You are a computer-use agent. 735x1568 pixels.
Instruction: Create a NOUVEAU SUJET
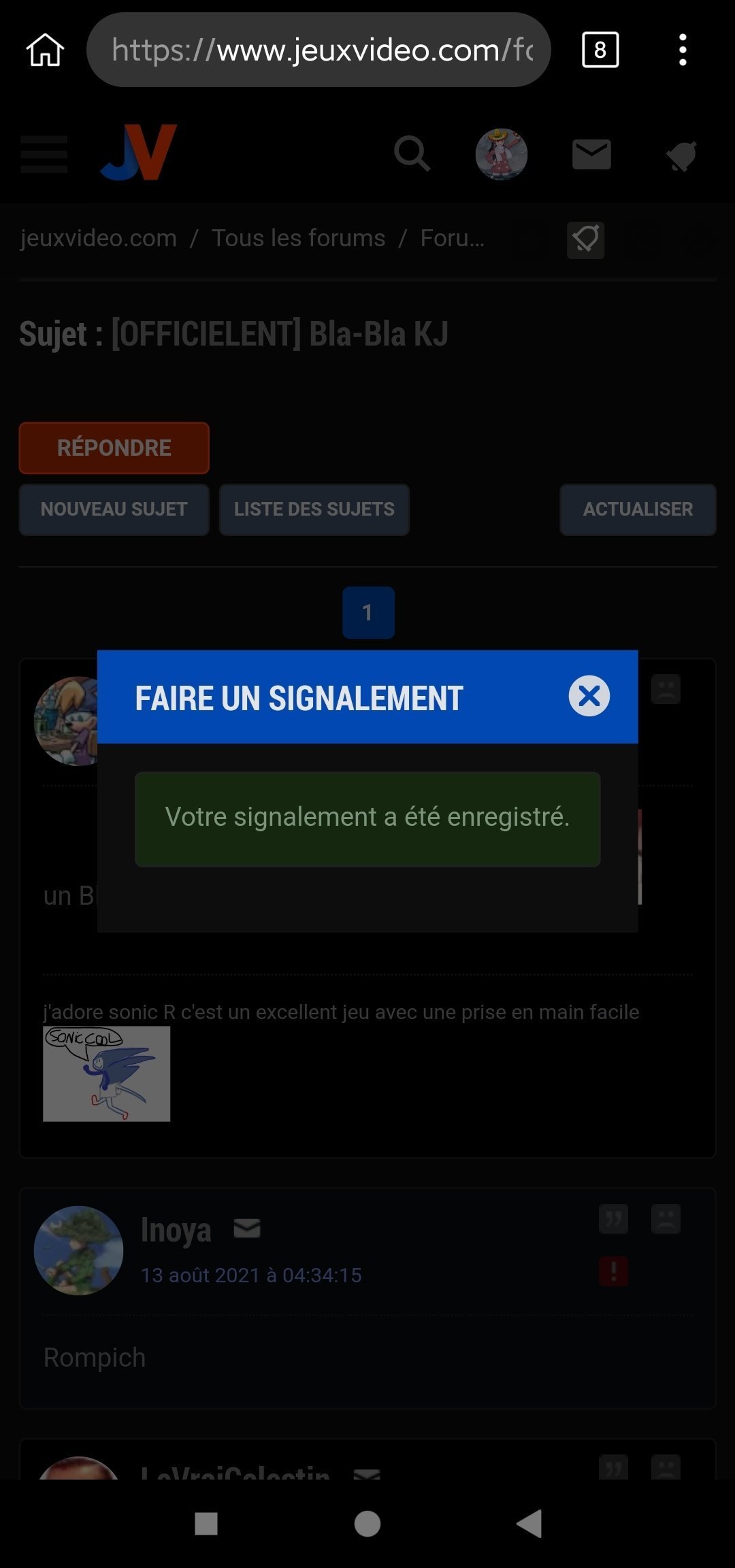click(x=114, y=510)
